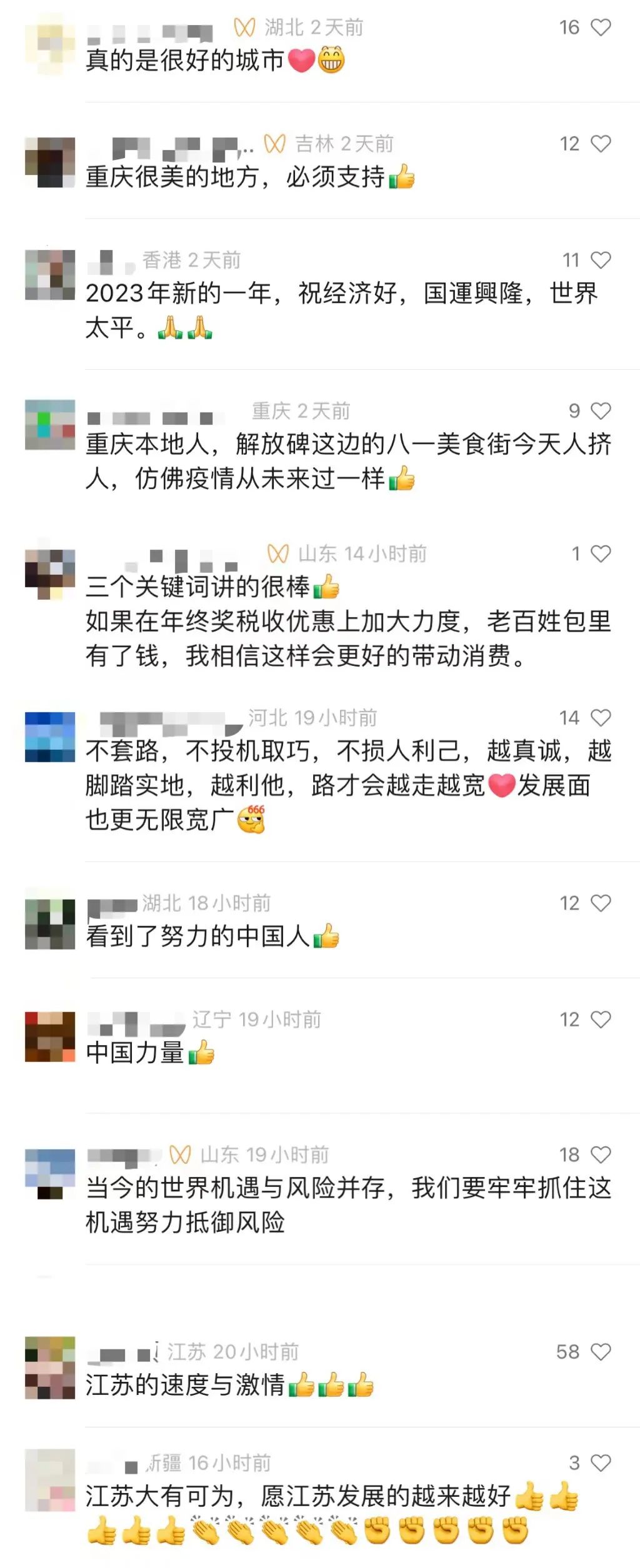The width and height of the screenshot is (640, 1568).
Task: Like the comment 重庆很美的地方，必须支持
Action: pos(601,144)
